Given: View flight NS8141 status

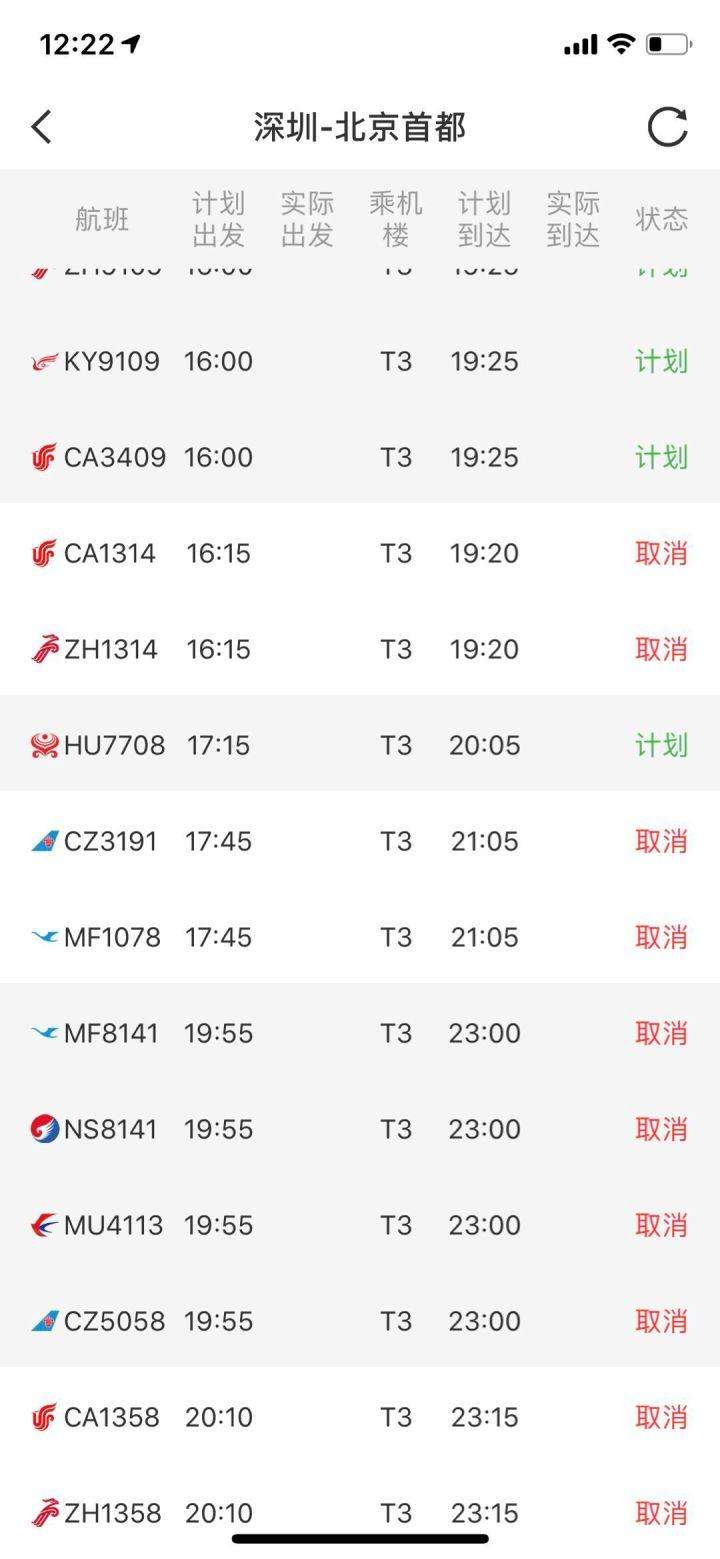Looking at the screenshot, I should (360, 1129).
